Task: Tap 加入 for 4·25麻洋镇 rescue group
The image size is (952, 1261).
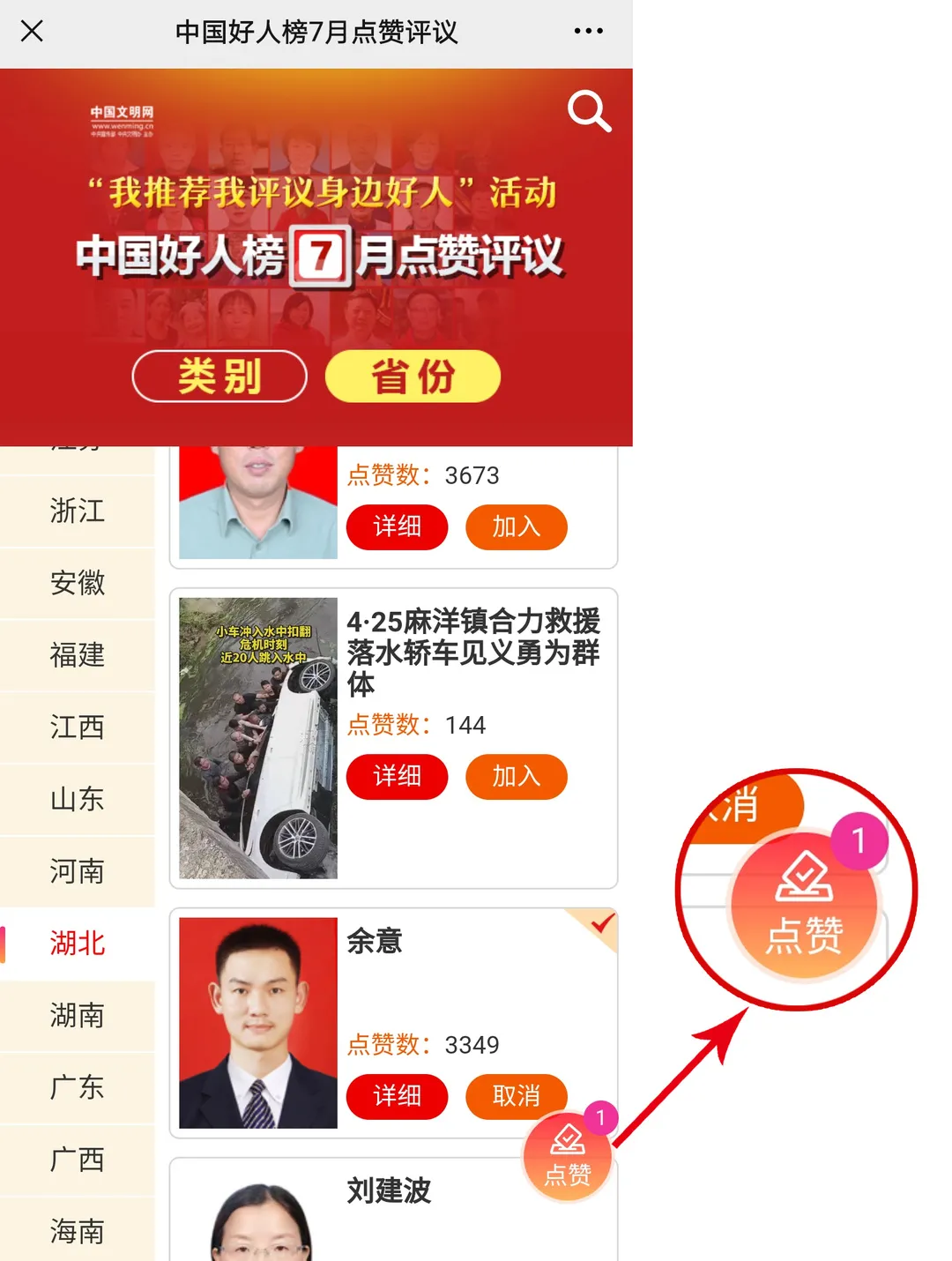Action: coord(516,777)
